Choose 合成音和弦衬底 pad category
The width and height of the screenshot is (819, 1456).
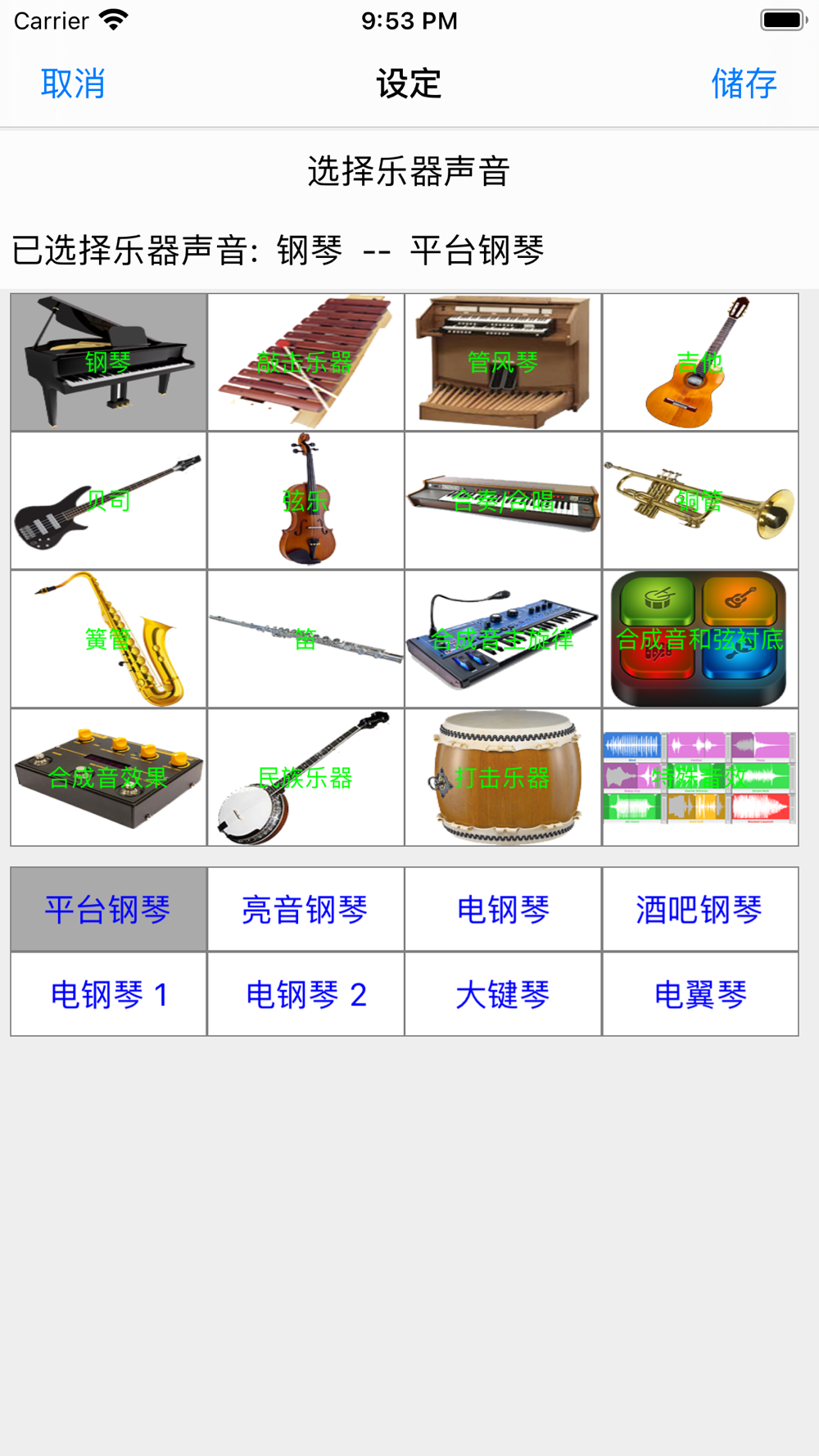coord(700,639)
